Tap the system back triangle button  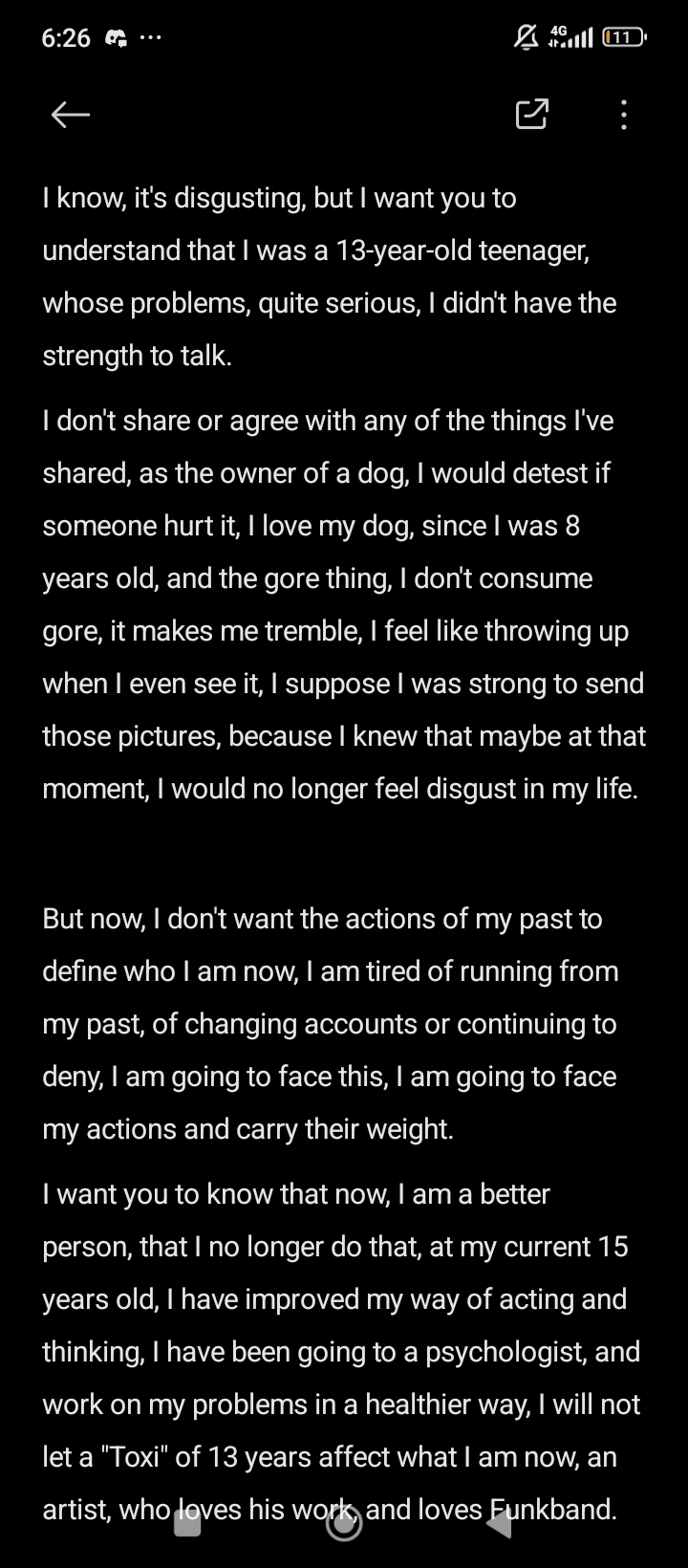pyautogui.click(x=499, y=1523)
